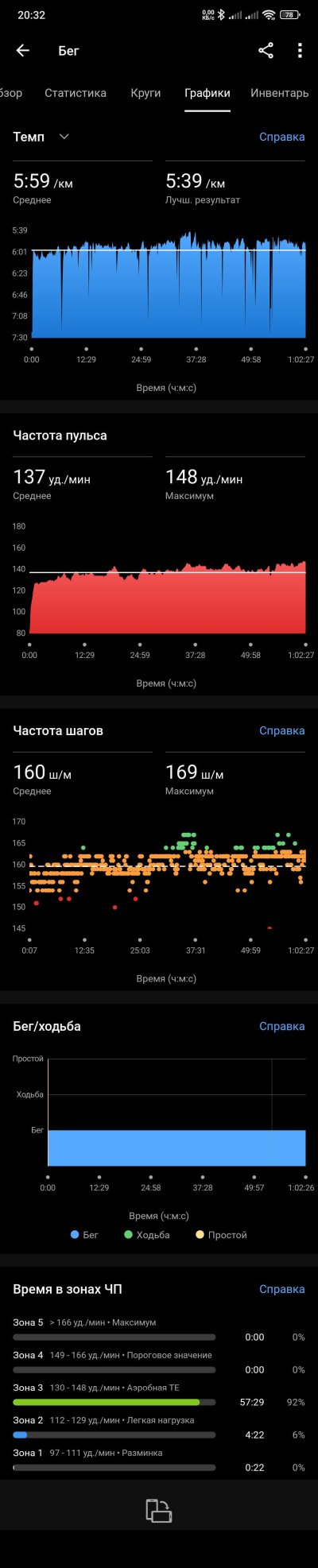Go back using the arrow icon
The image size is (318, 1568).
(23, 51)
